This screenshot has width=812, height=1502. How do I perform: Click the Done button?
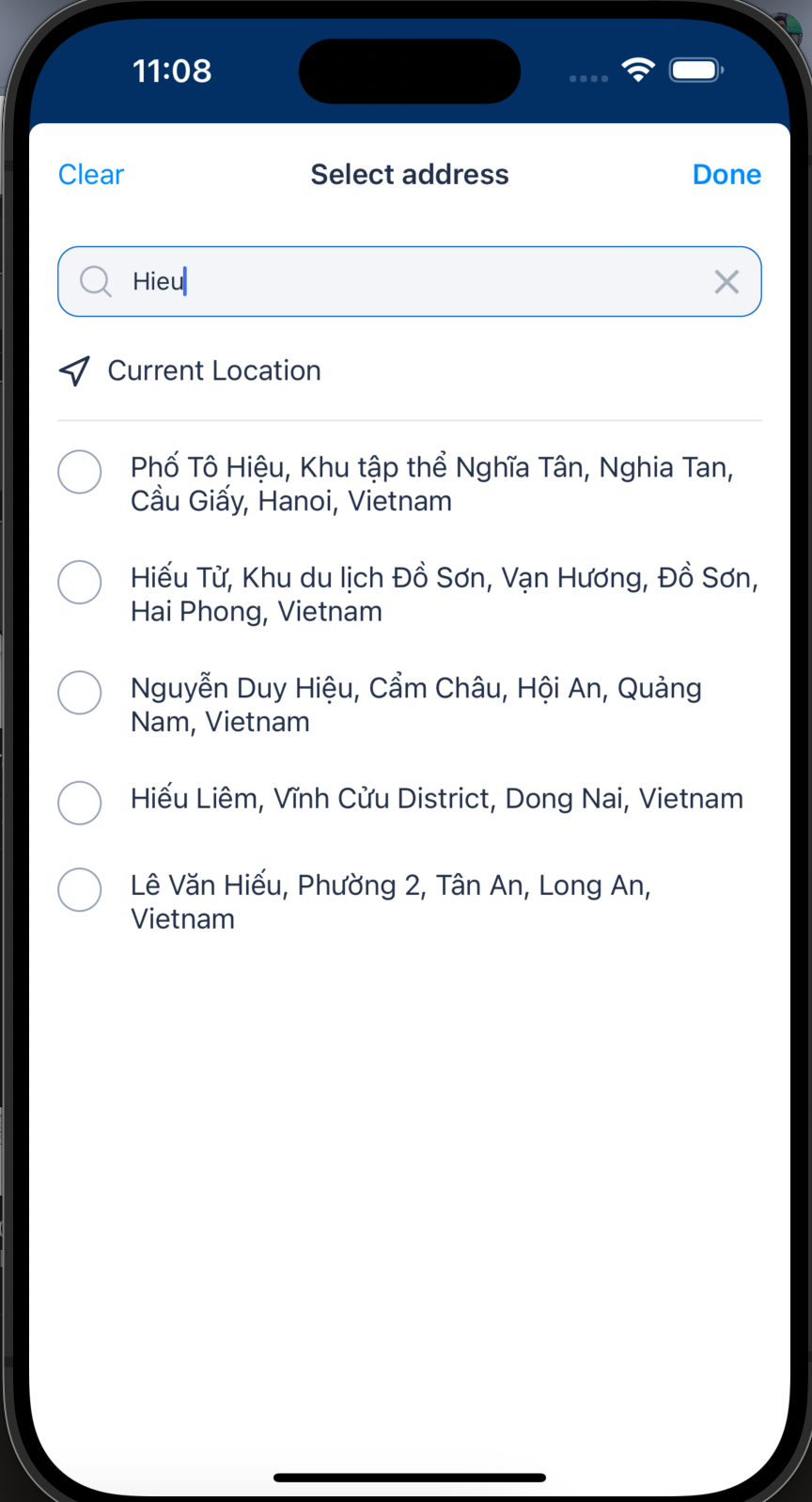pos(726,174)
